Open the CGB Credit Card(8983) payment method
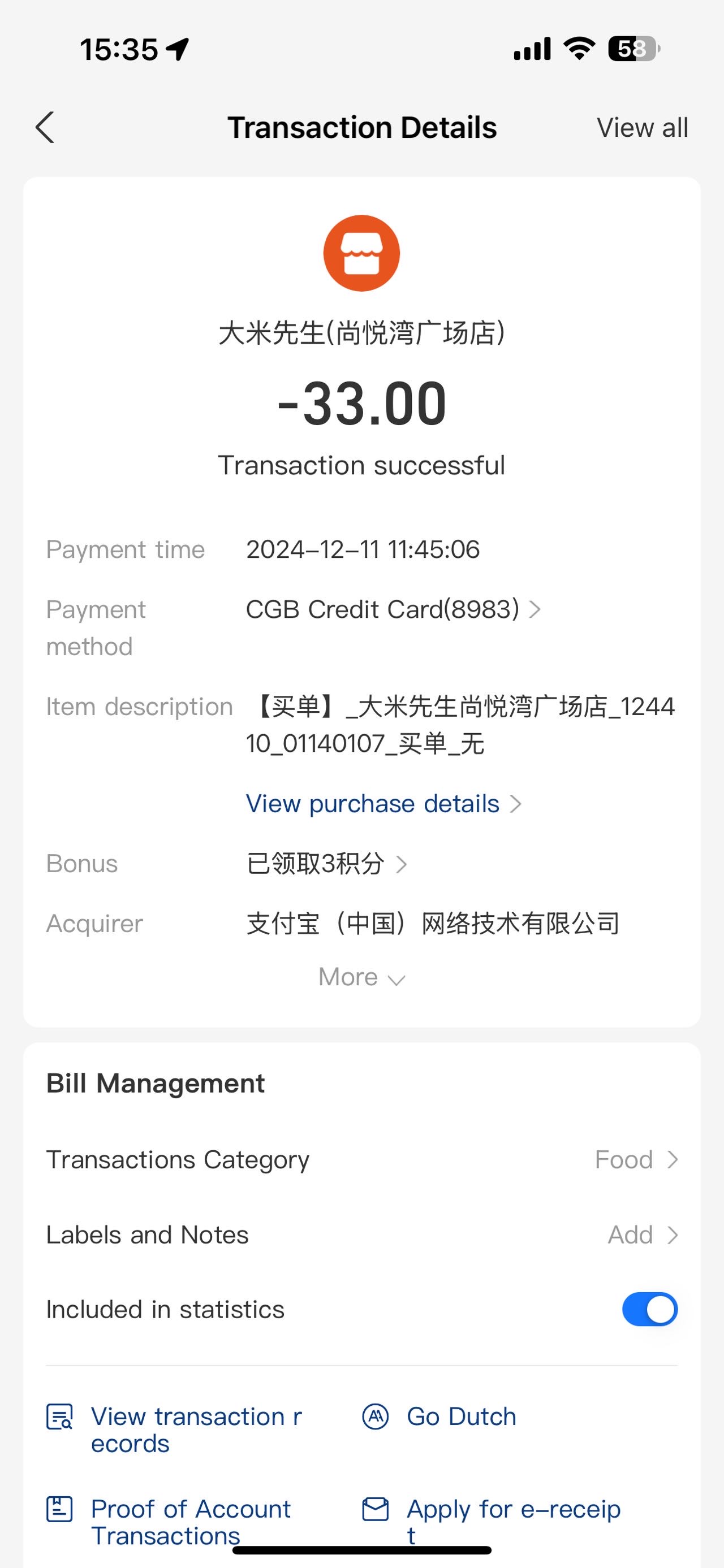Screen dimensions: 724x1568 click(393, 609)
